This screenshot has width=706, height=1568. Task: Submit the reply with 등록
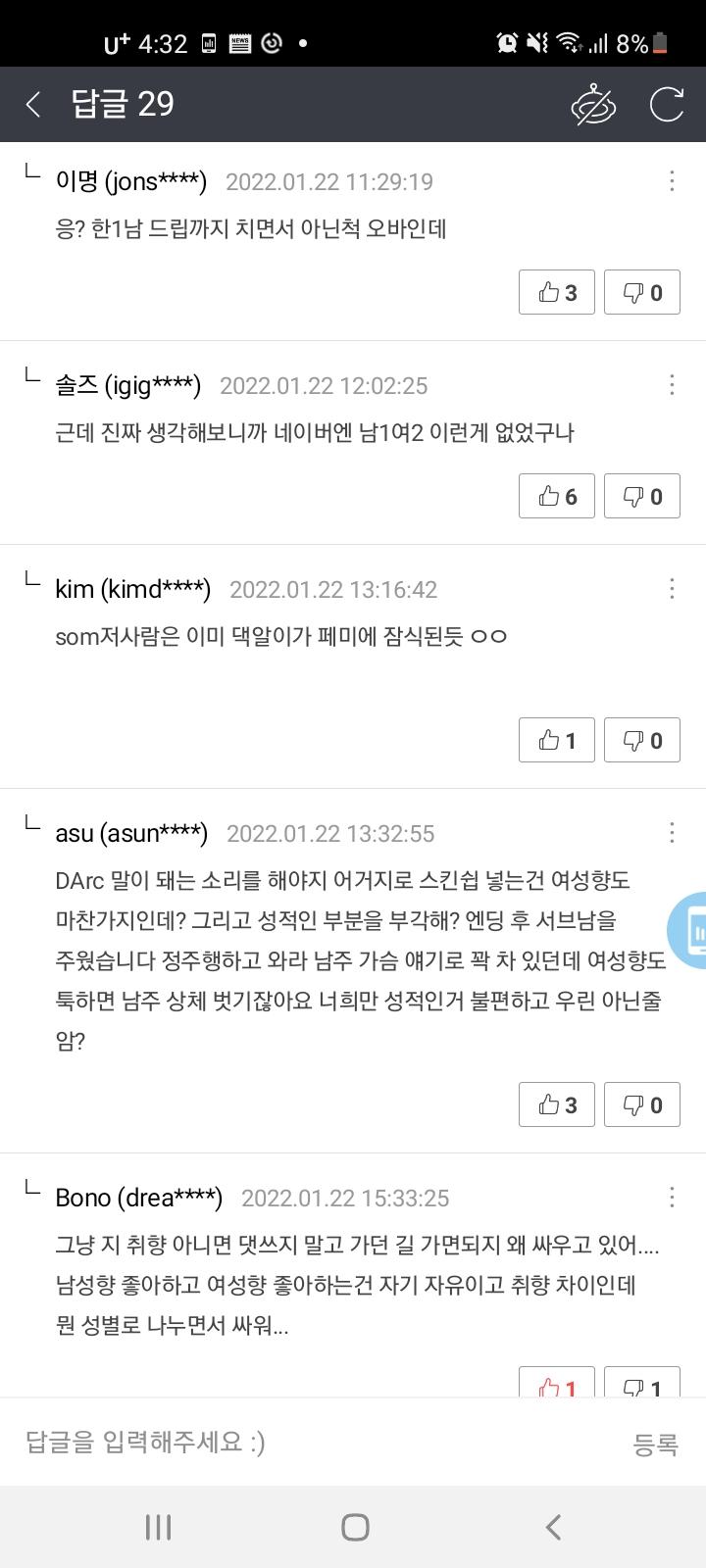click(x=656, y=1444)
